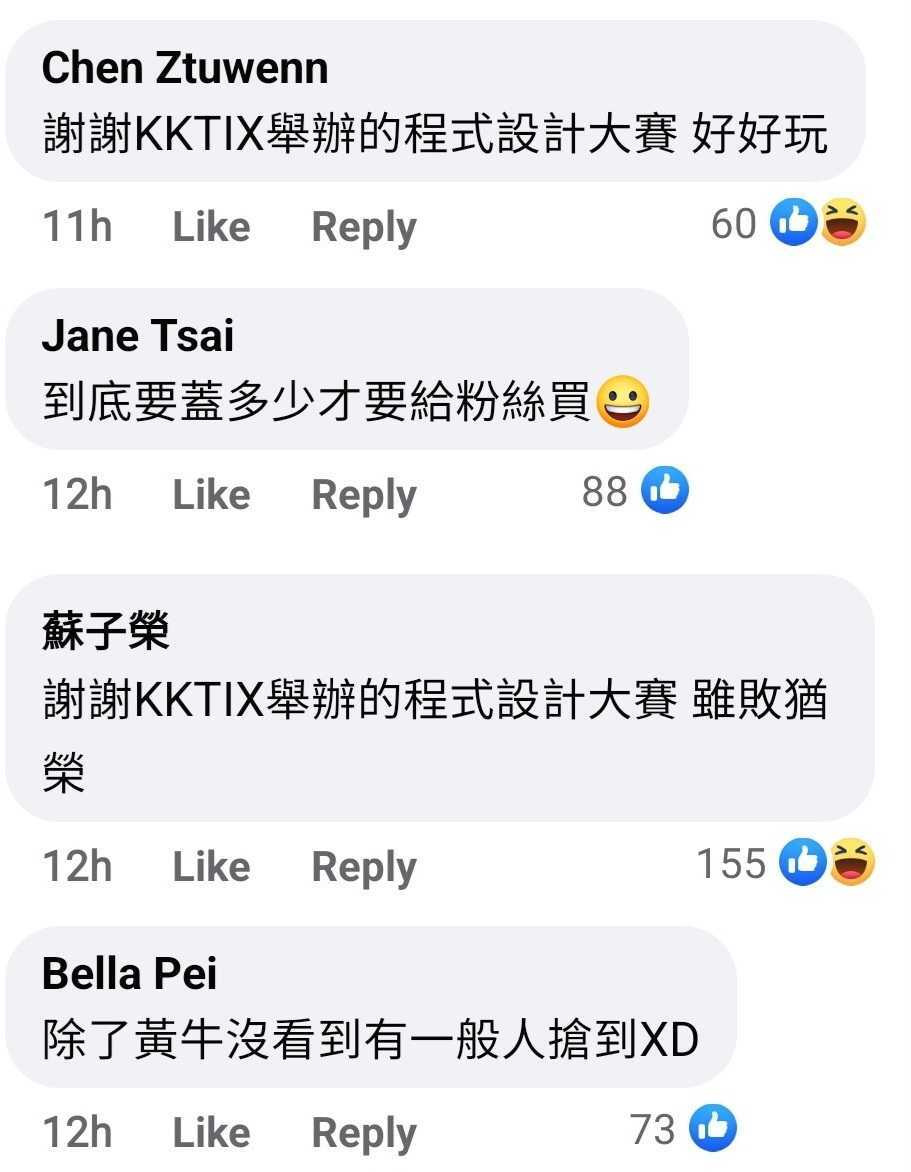The image size is (911, 1172).
Task: Like Chen Ztuwenn's comment
Action: pos(211,227)
